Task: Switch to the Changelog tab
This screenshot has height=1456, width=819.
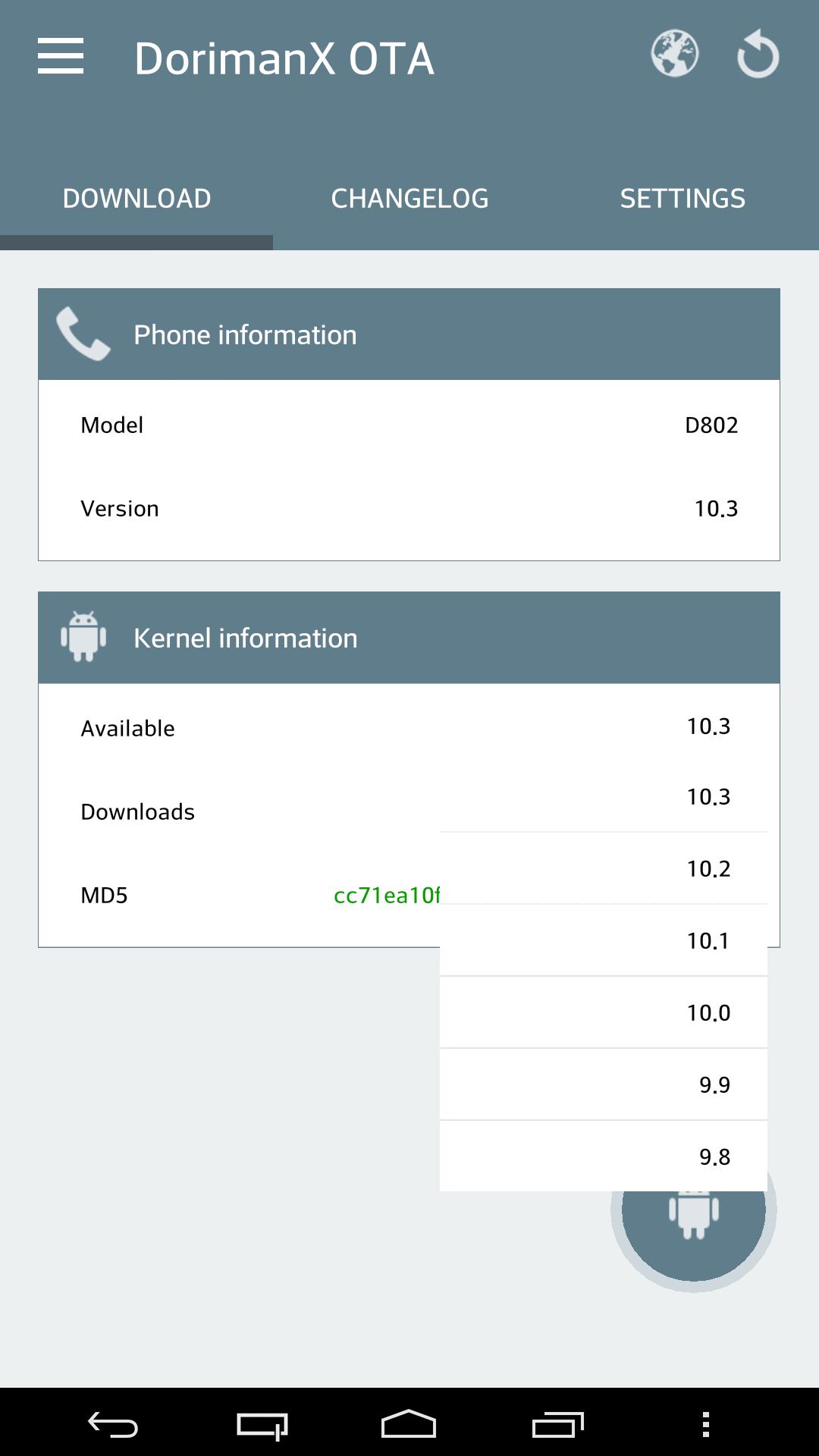Action: [409, 199]
